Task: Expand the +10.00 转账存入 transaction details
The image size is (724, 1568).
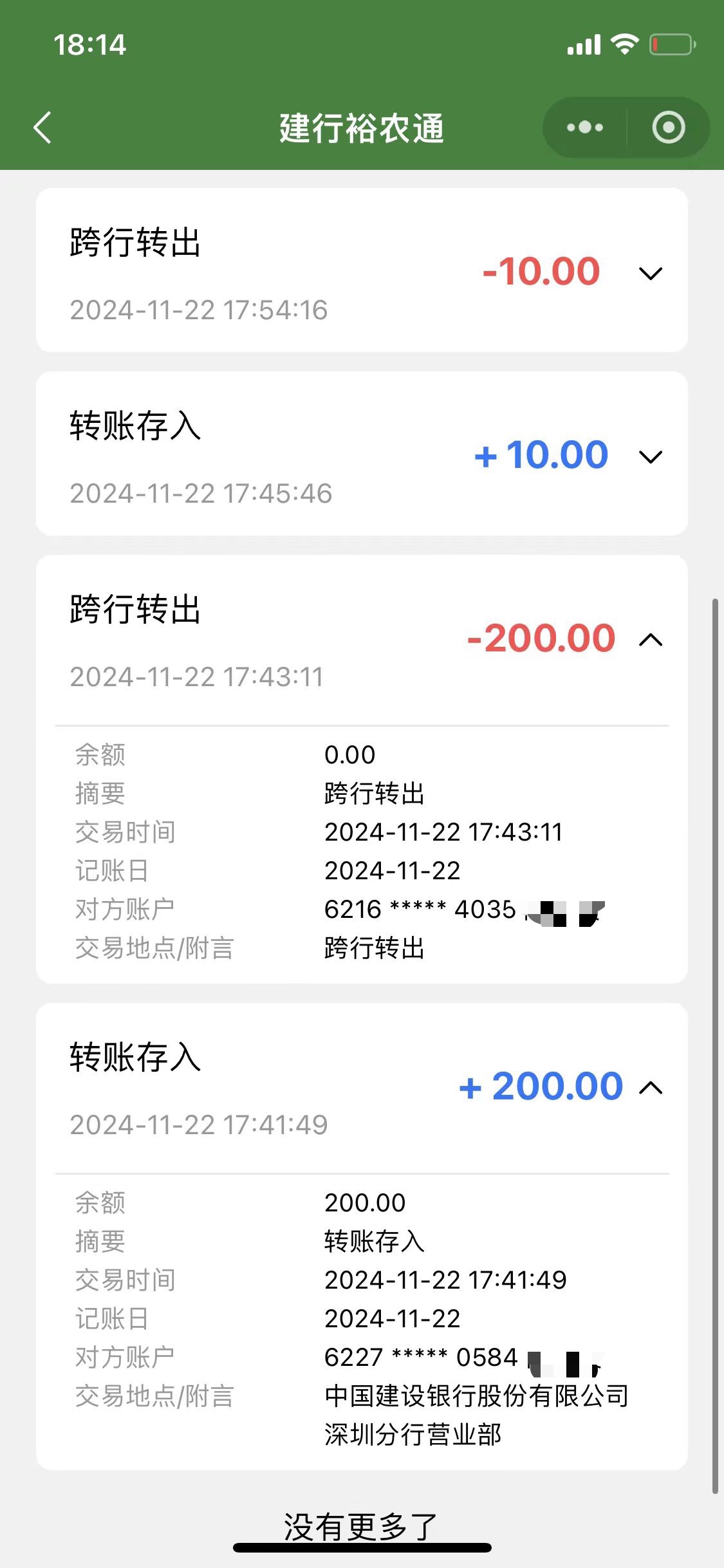Action: tap(651, 457)
